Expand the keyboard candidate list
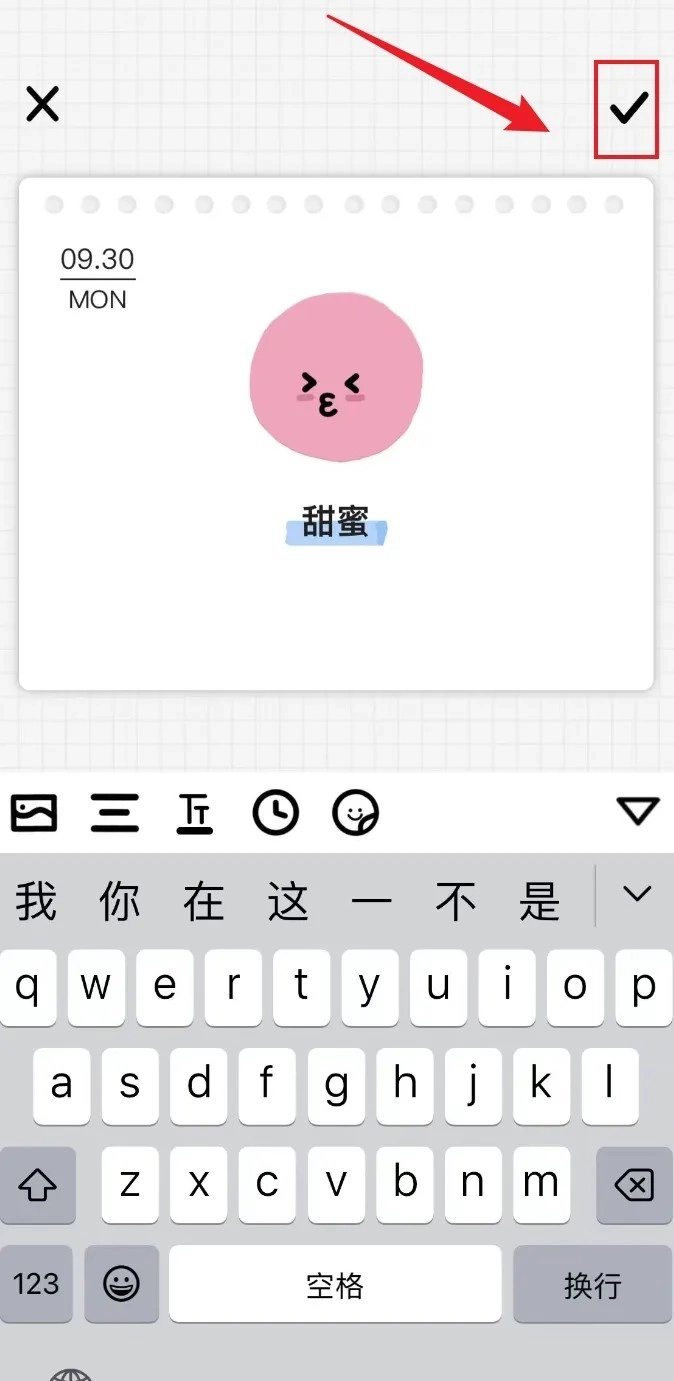Image resolution: width=674 pixels, height=1381 pixels. pos(637,894)
